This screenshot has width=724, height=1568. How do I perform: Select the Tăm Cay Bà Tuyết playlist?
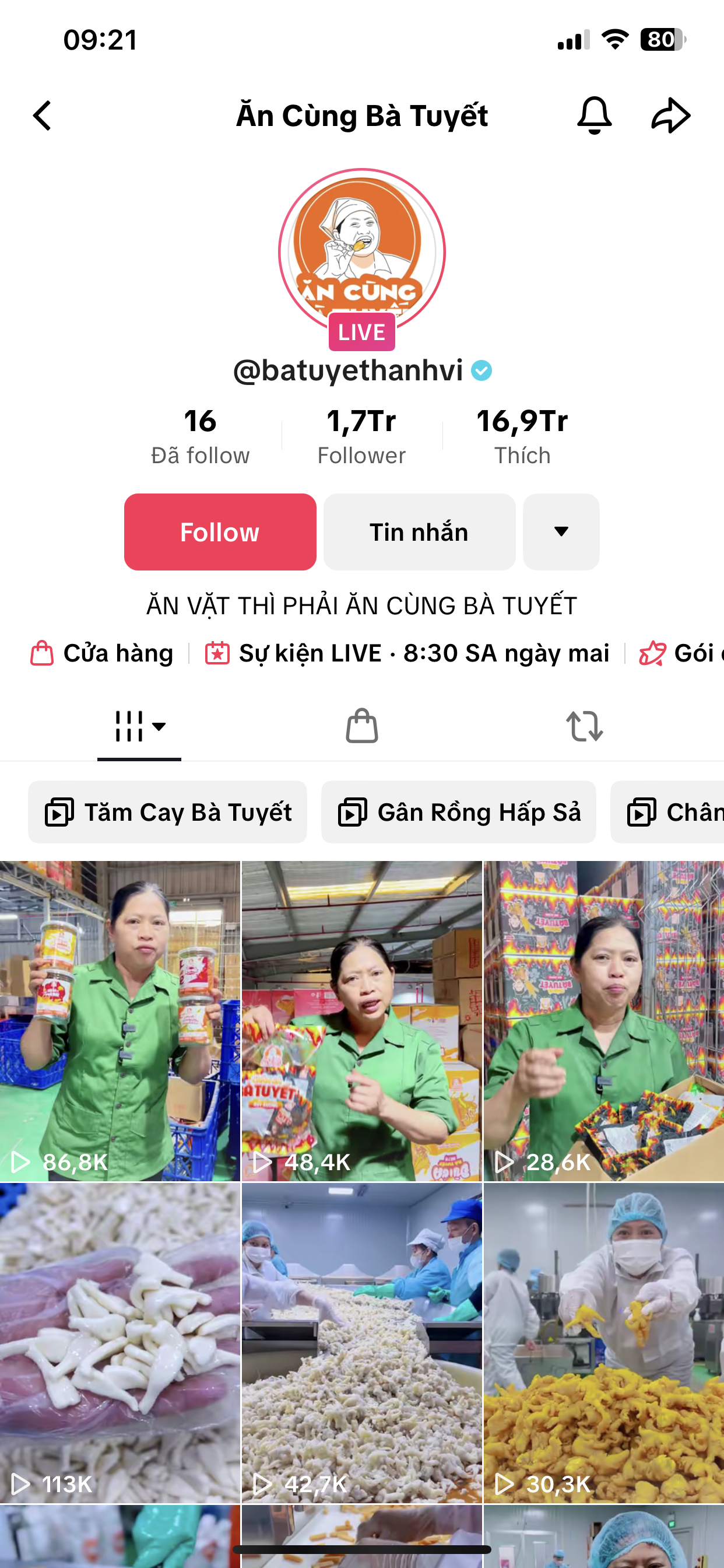[168, 811]
